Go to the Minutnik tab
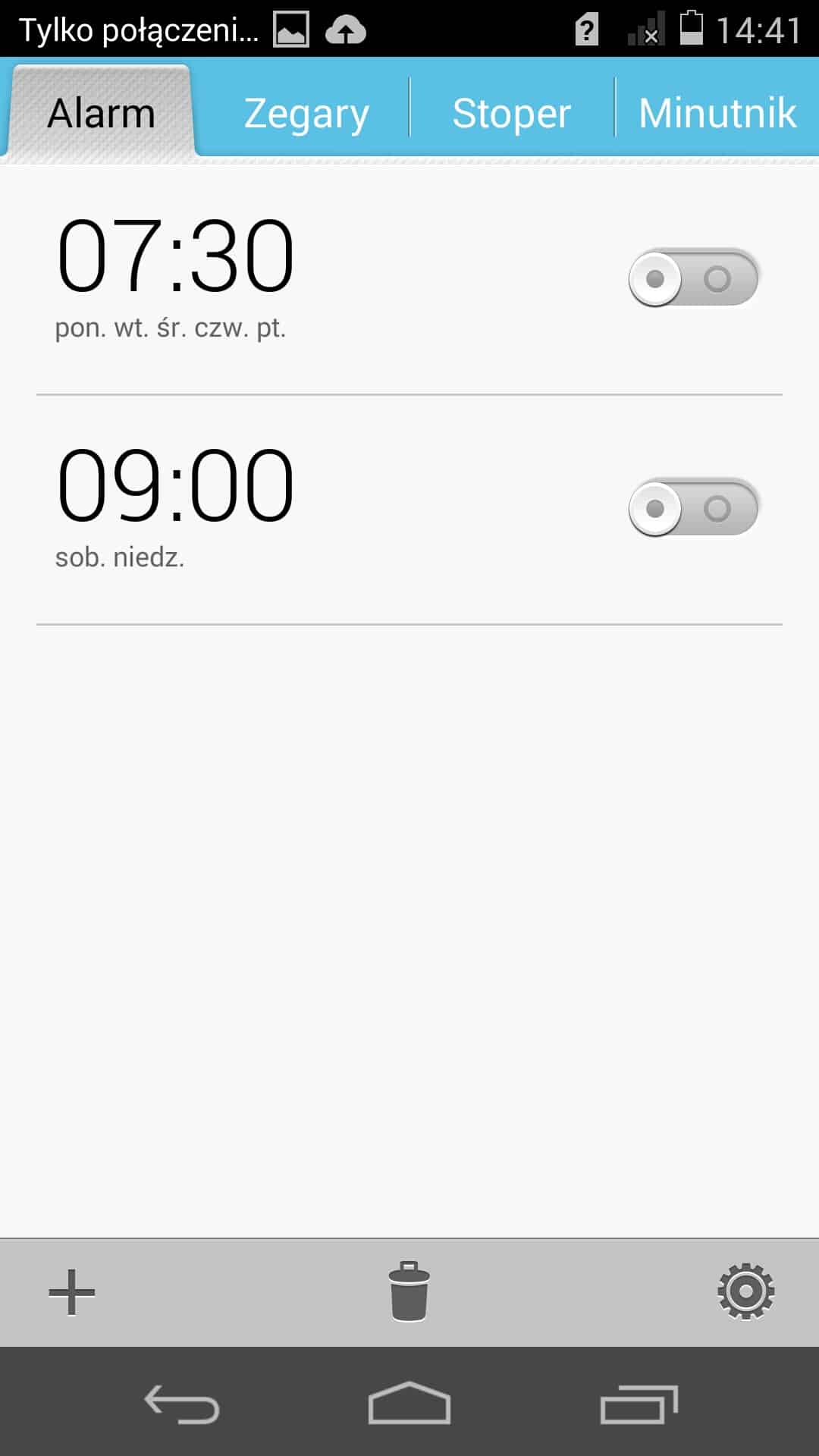The image size is (819, 1456). coord(717,114)
